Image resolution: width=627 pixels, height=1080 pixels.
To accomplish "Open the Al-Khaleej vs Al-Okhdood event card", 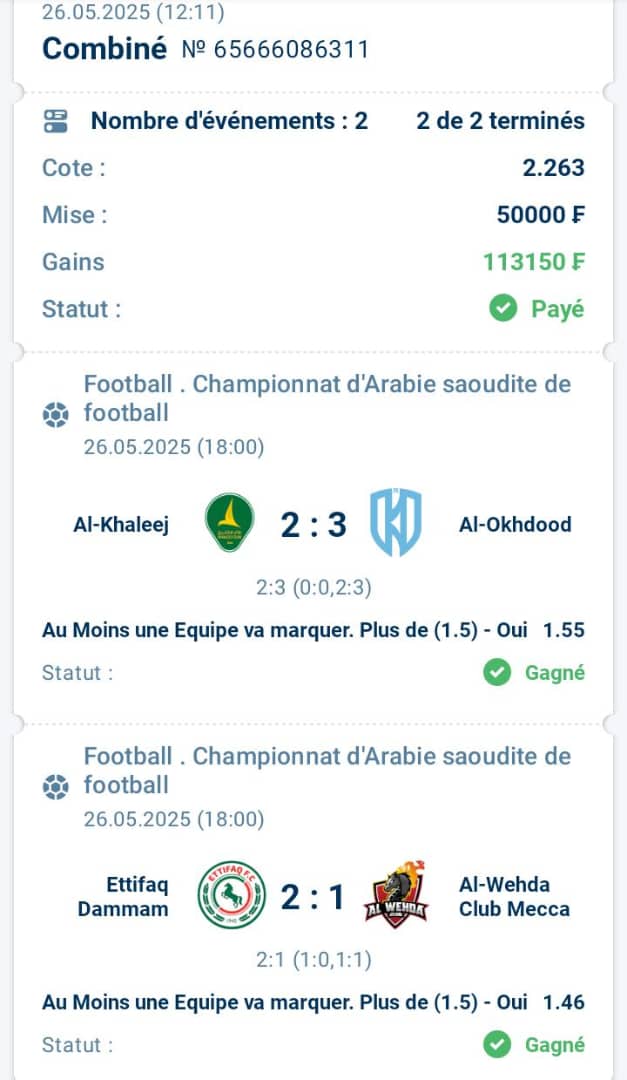I will point(314,529).
